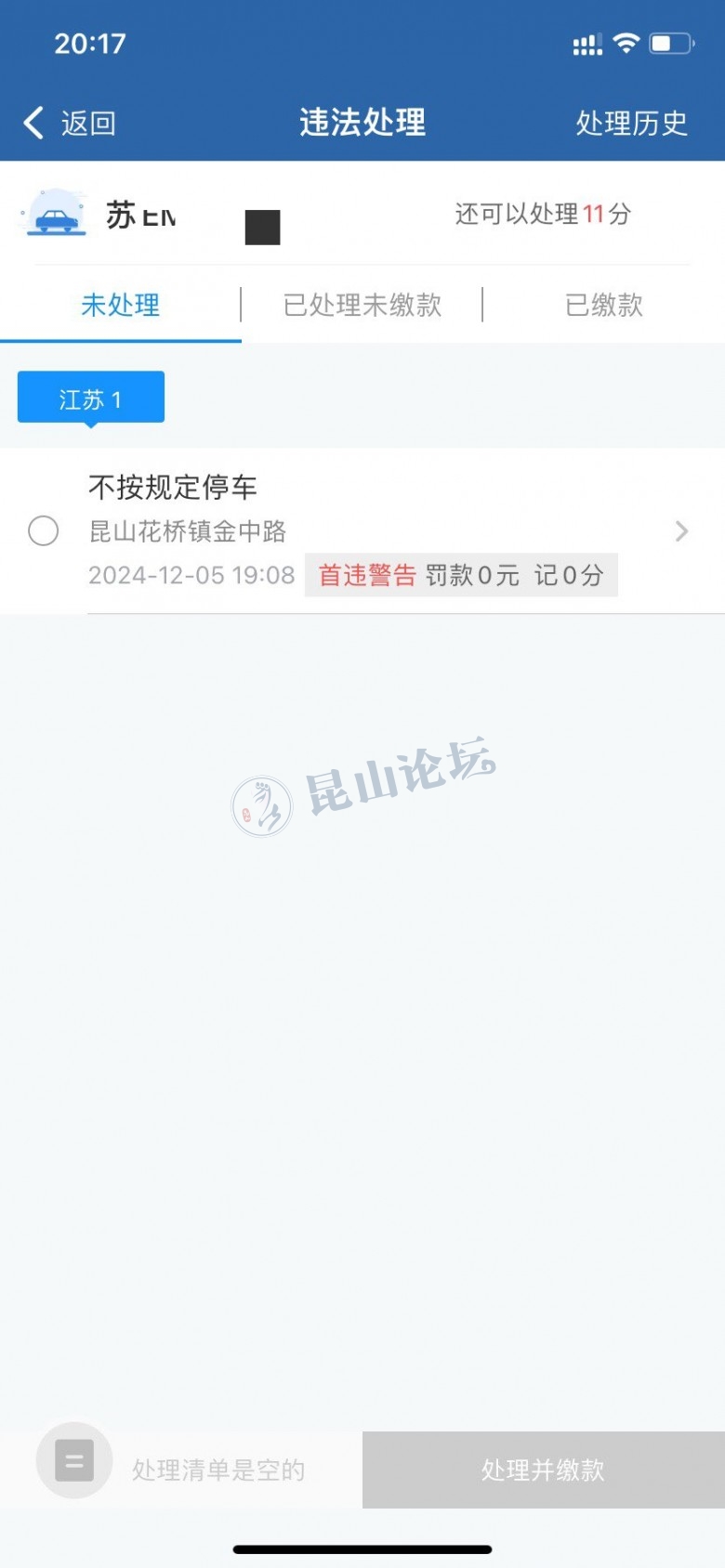Viewport: 725px width, 1568px height.
Task: Select the 不按规定停车 violation radio button
Action: (44, 531)
